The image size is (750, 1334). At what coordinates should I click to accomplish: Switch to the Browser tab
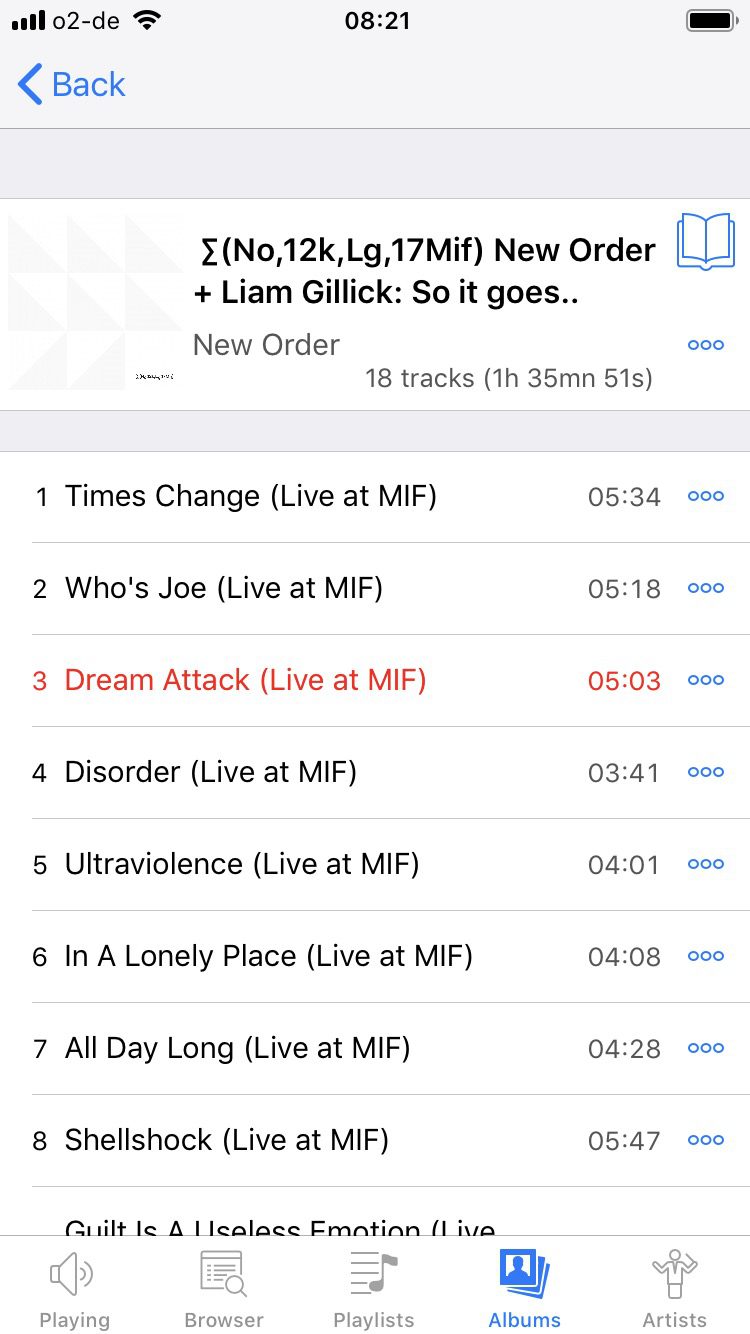[224, 1290]
